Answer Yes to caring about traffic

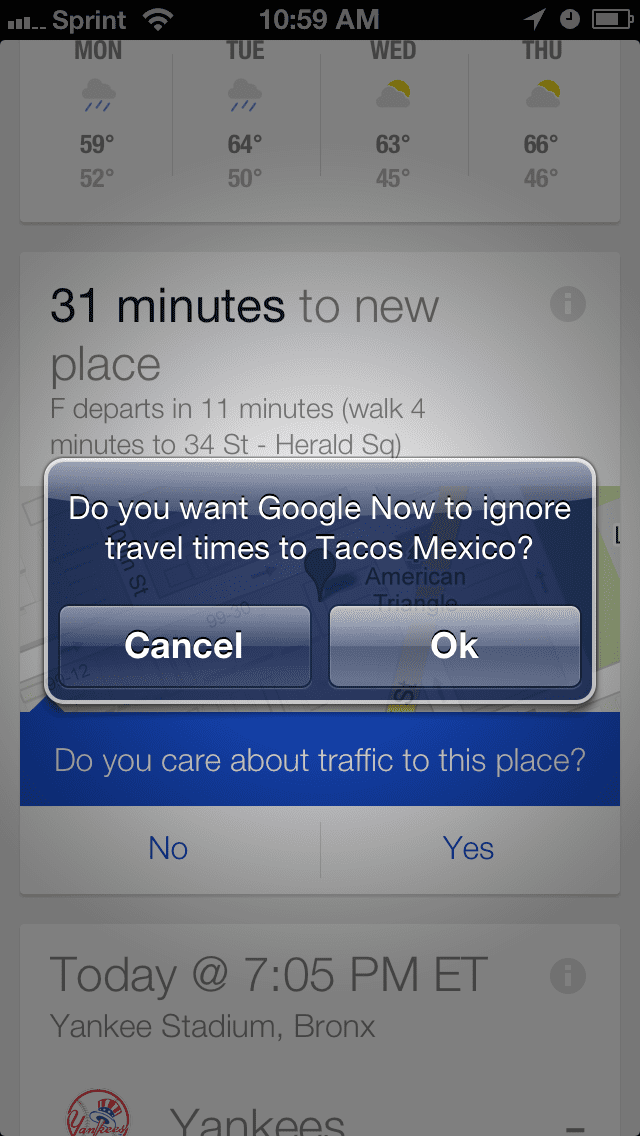coord(468,849)
